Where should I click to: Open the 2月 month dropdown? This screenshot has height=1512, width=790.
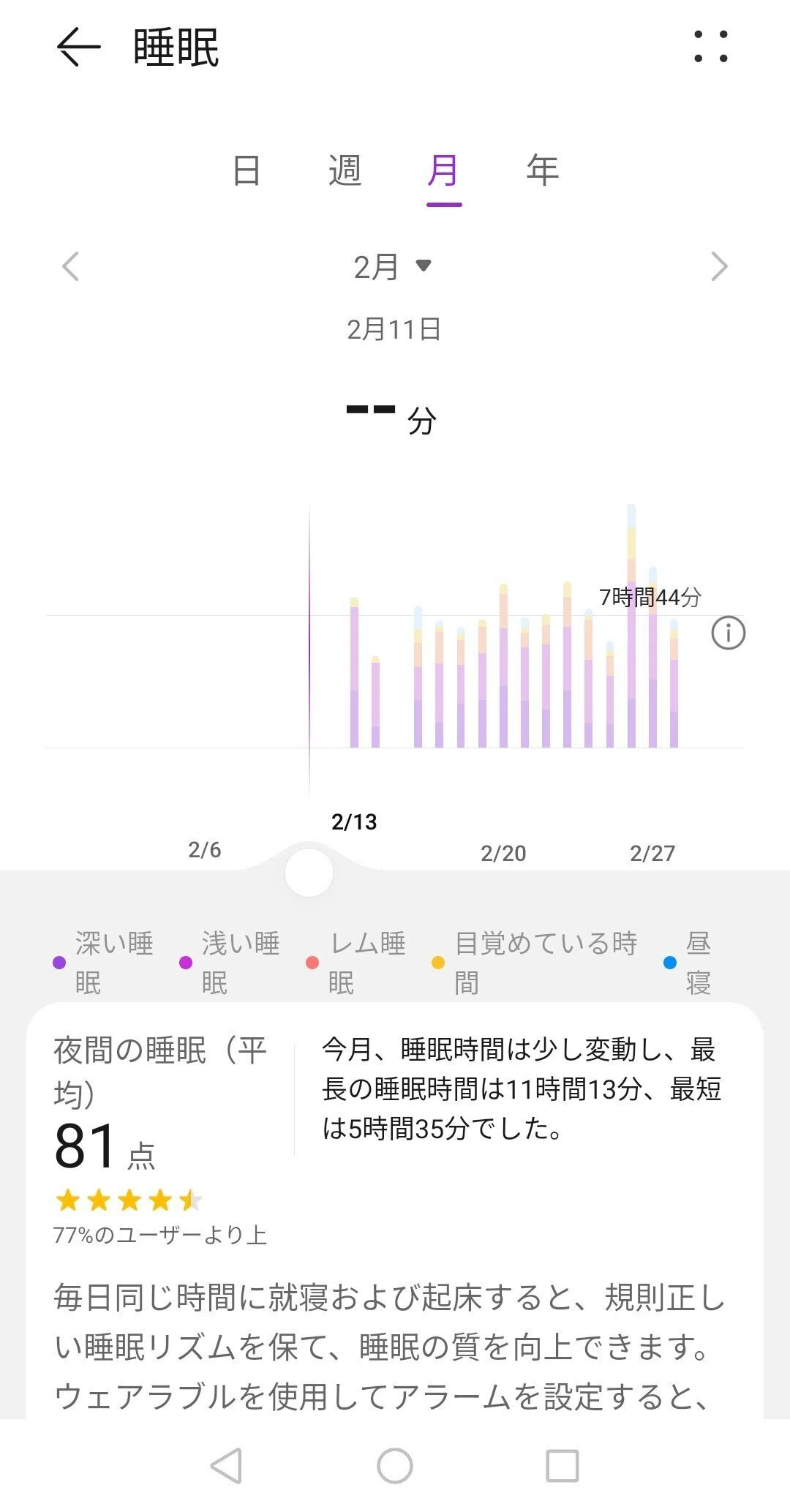point(393,267)
